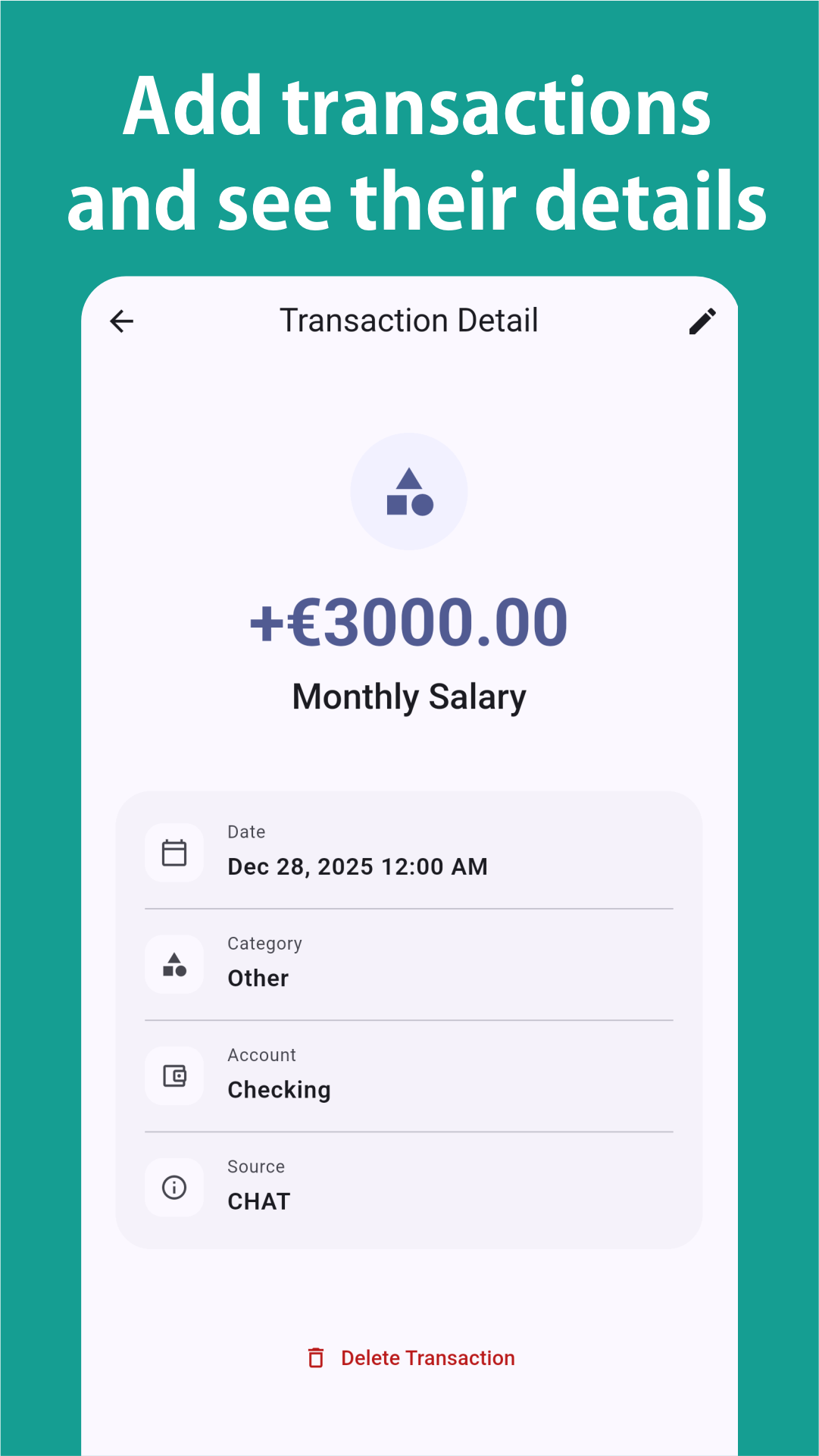819x1456 pixels.
Task: Tap the info icon next to Source
Action: click(174, 1188)
